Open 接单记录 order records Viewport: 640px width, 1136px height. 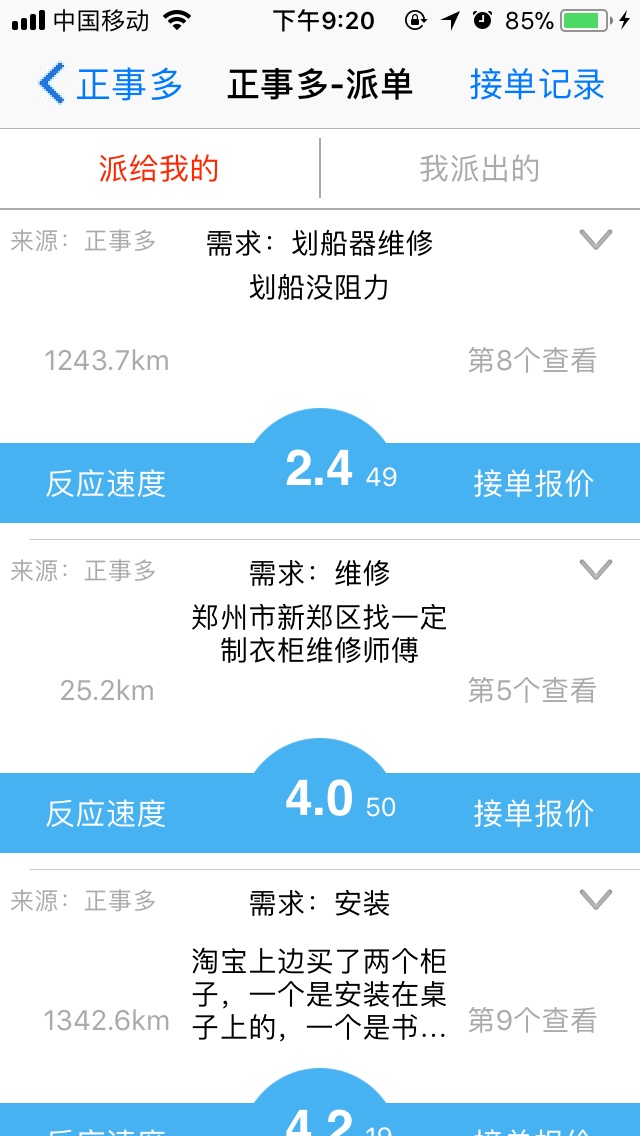[537, 84]
